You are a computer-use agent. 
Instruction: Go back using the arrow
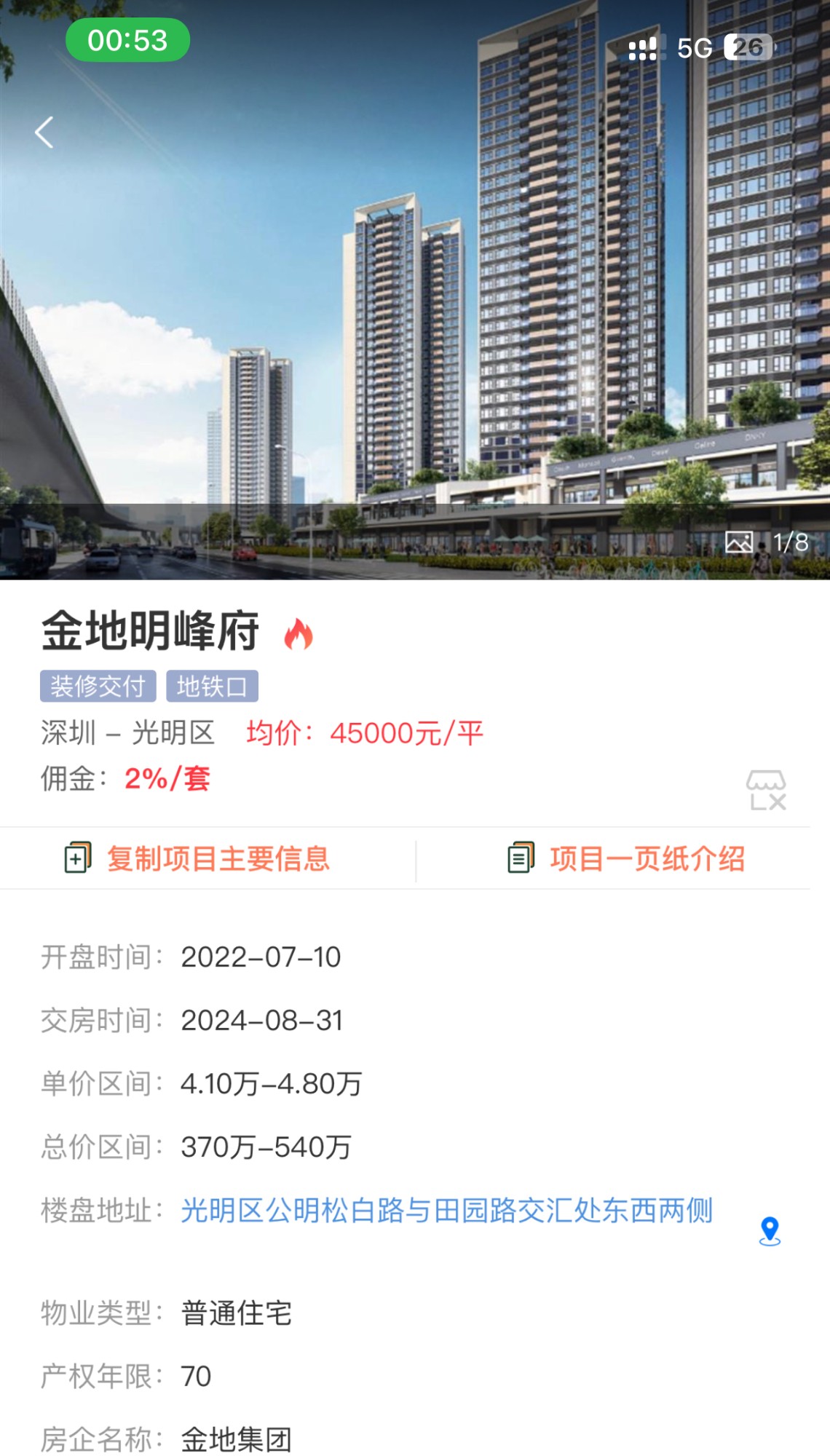[44, 132]
